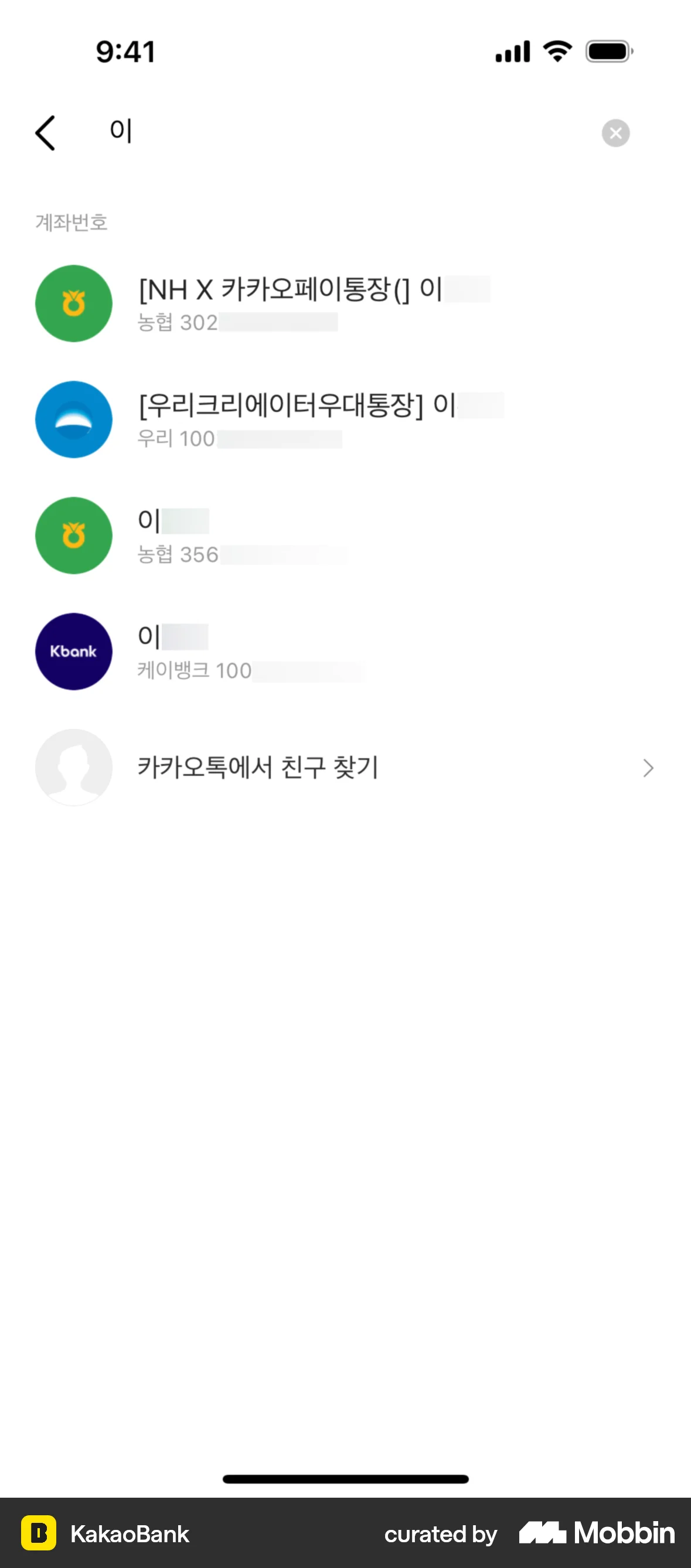Clear the search field with the X button
Screen dimensions: 691x1568
[x=615, y=134]
